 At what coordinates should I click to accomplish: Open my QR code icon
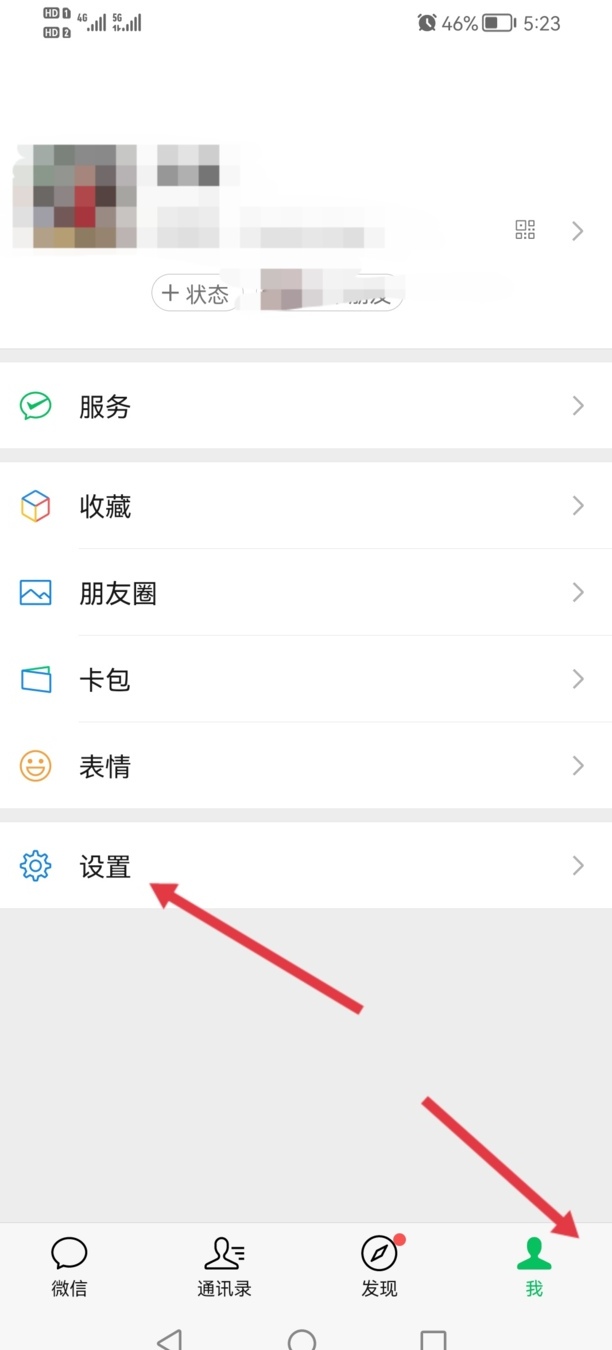point(525,231)
